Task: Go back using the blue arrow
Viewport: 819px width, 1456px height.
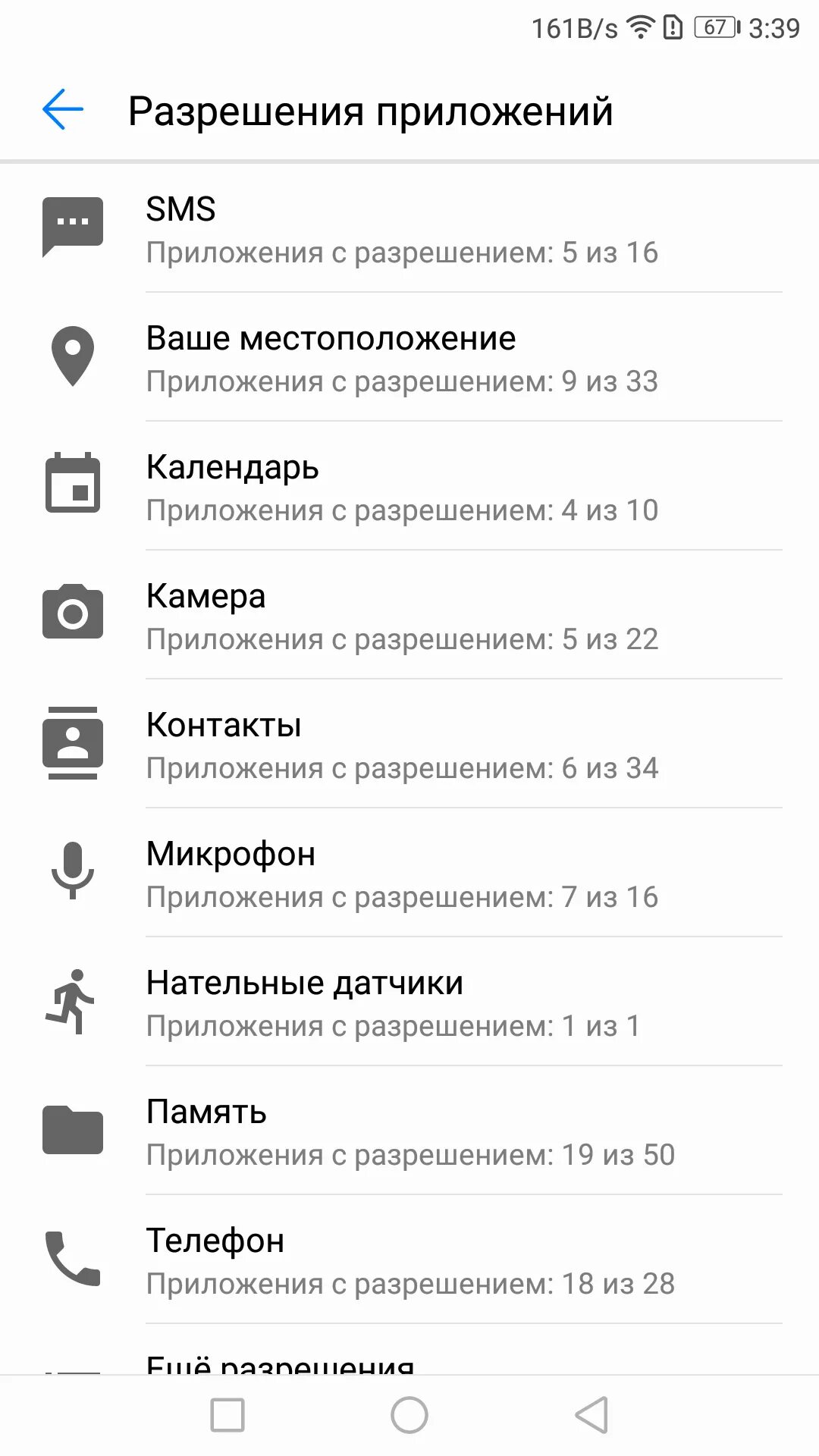Action: click(63, 110)
